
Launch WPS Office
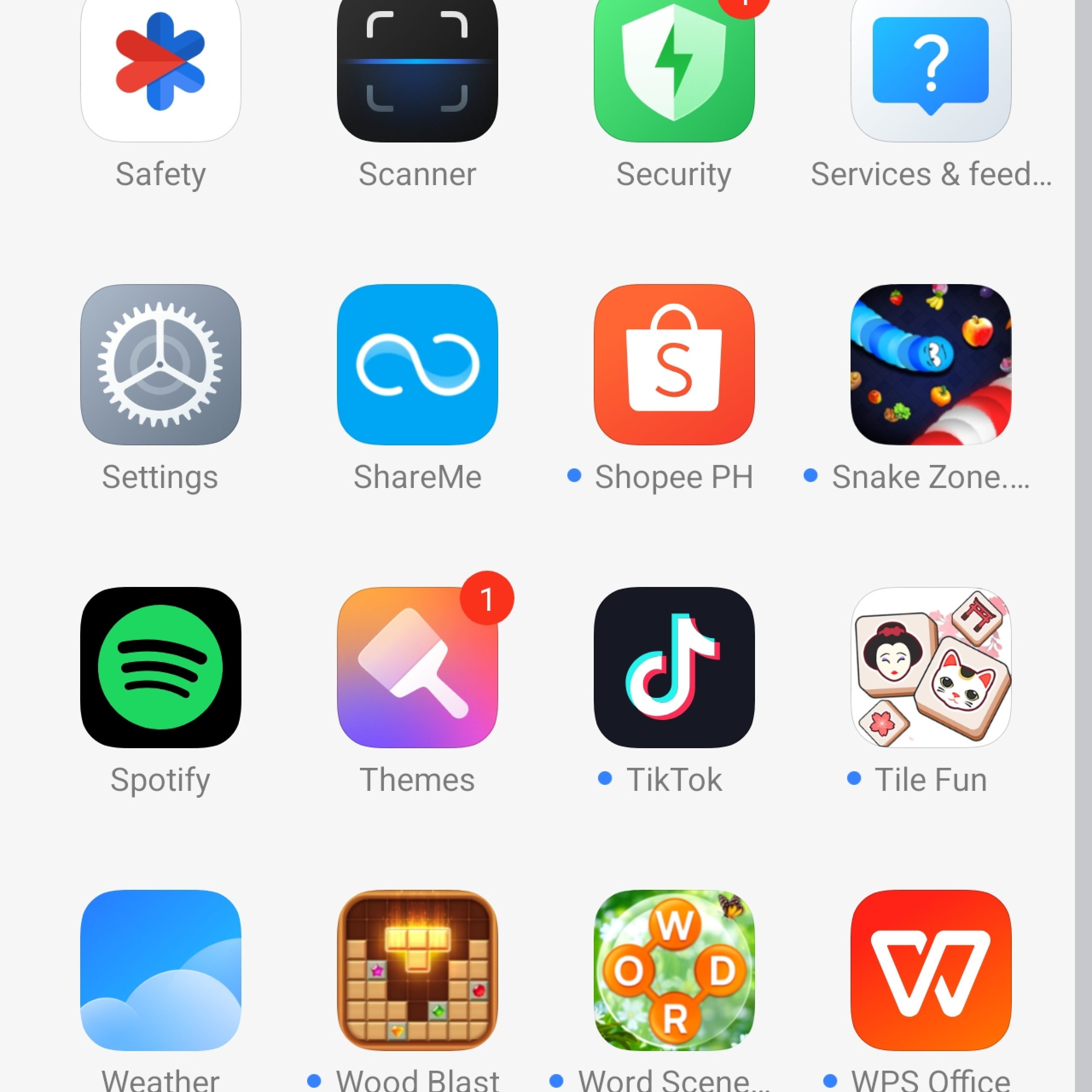pyautogui.click(x=930, y=970)
